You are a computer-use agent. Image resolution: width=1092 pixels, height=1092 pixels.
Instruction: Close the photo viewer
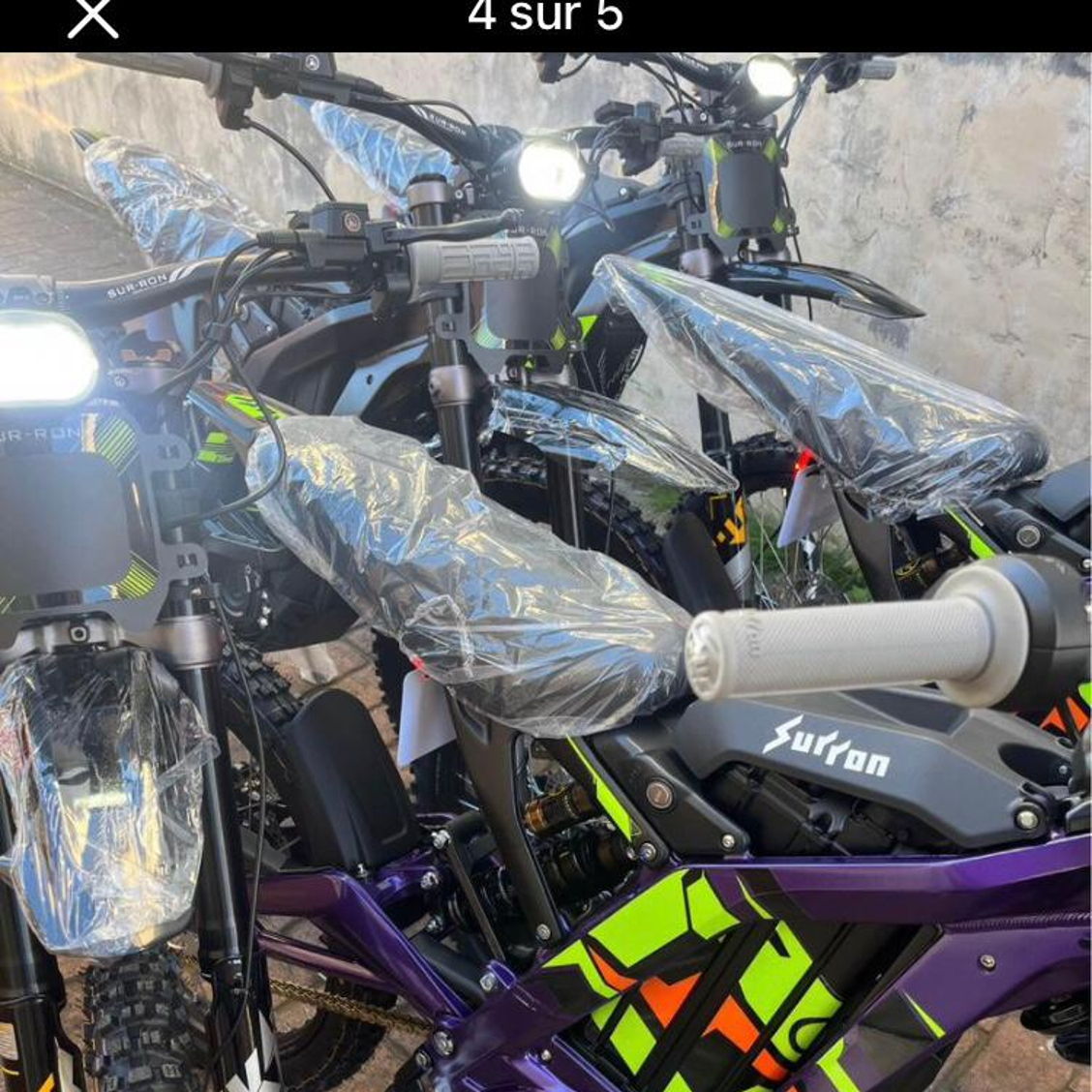click(x=93, y=16)
